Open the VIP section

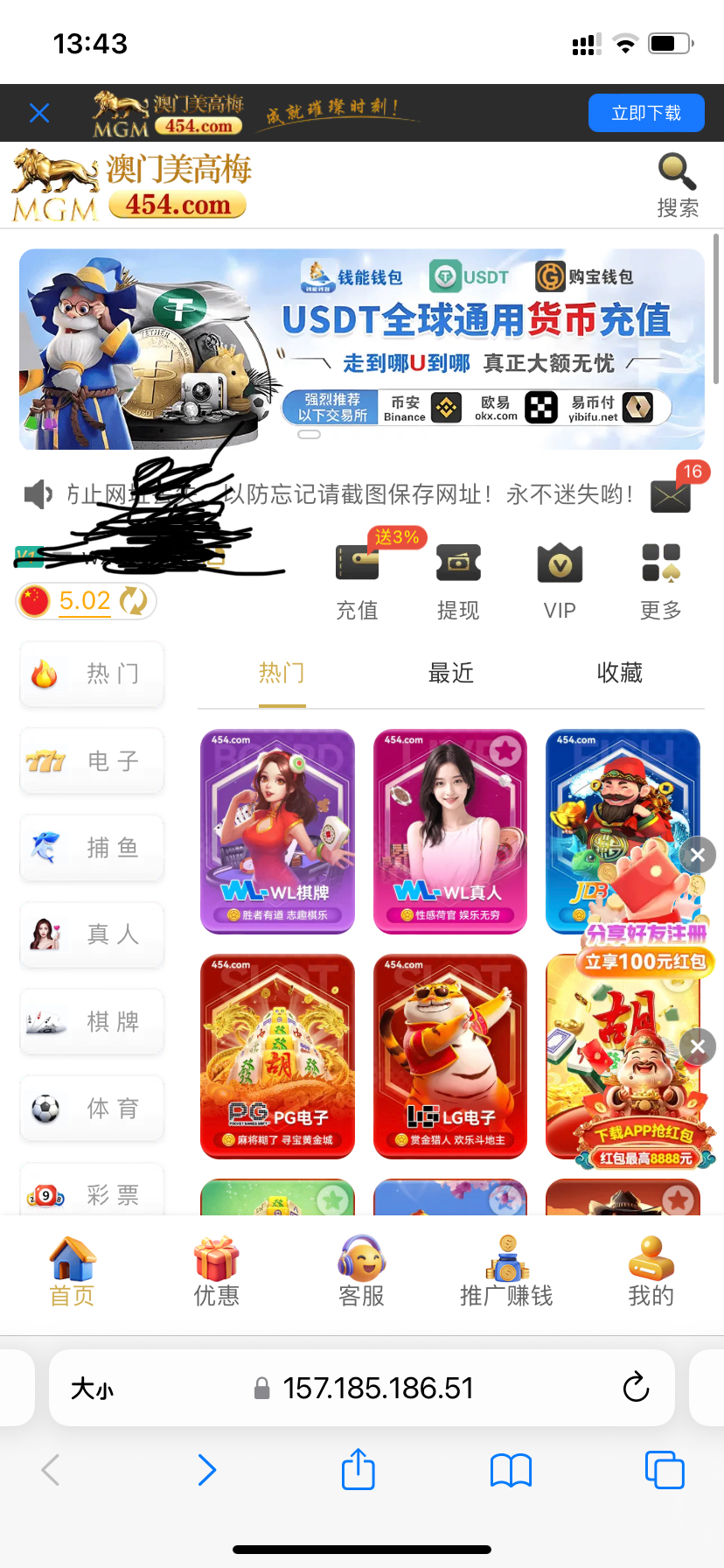(560, 578)
